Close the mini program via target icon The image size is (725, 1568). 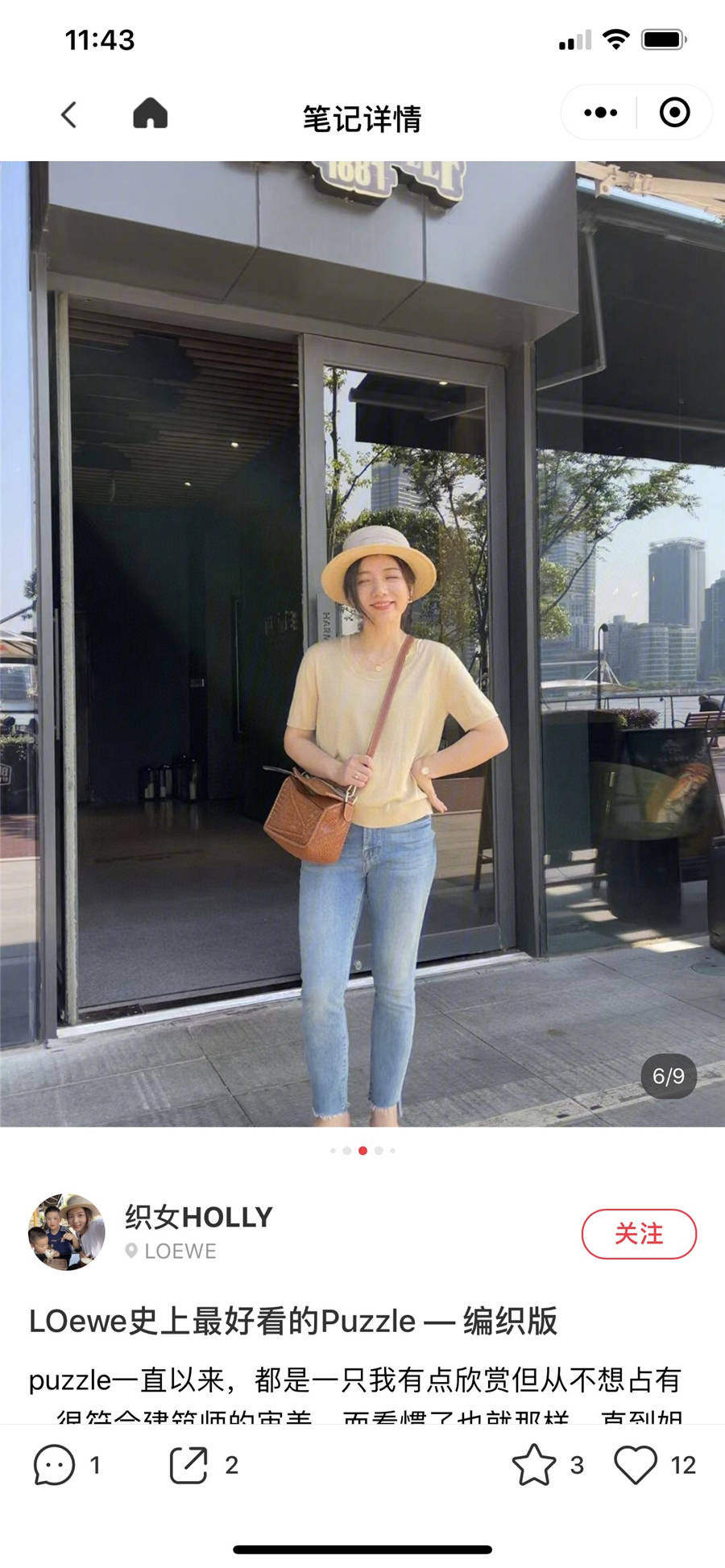pos(674,113)
